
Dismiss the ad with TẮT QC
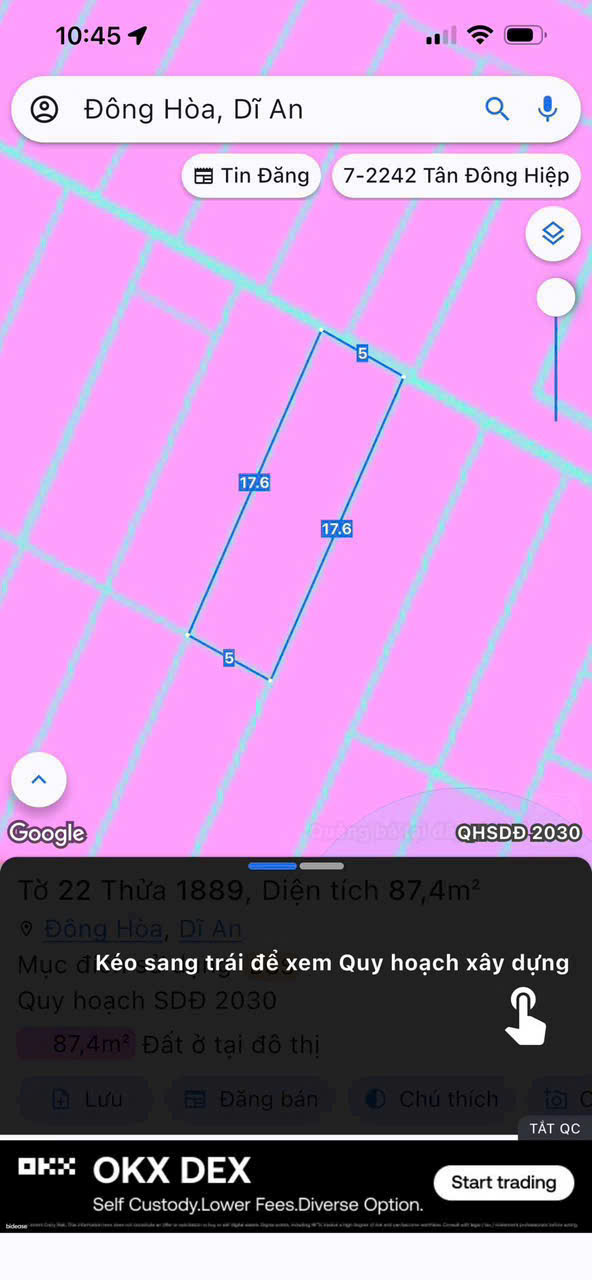click(555, 1128)
